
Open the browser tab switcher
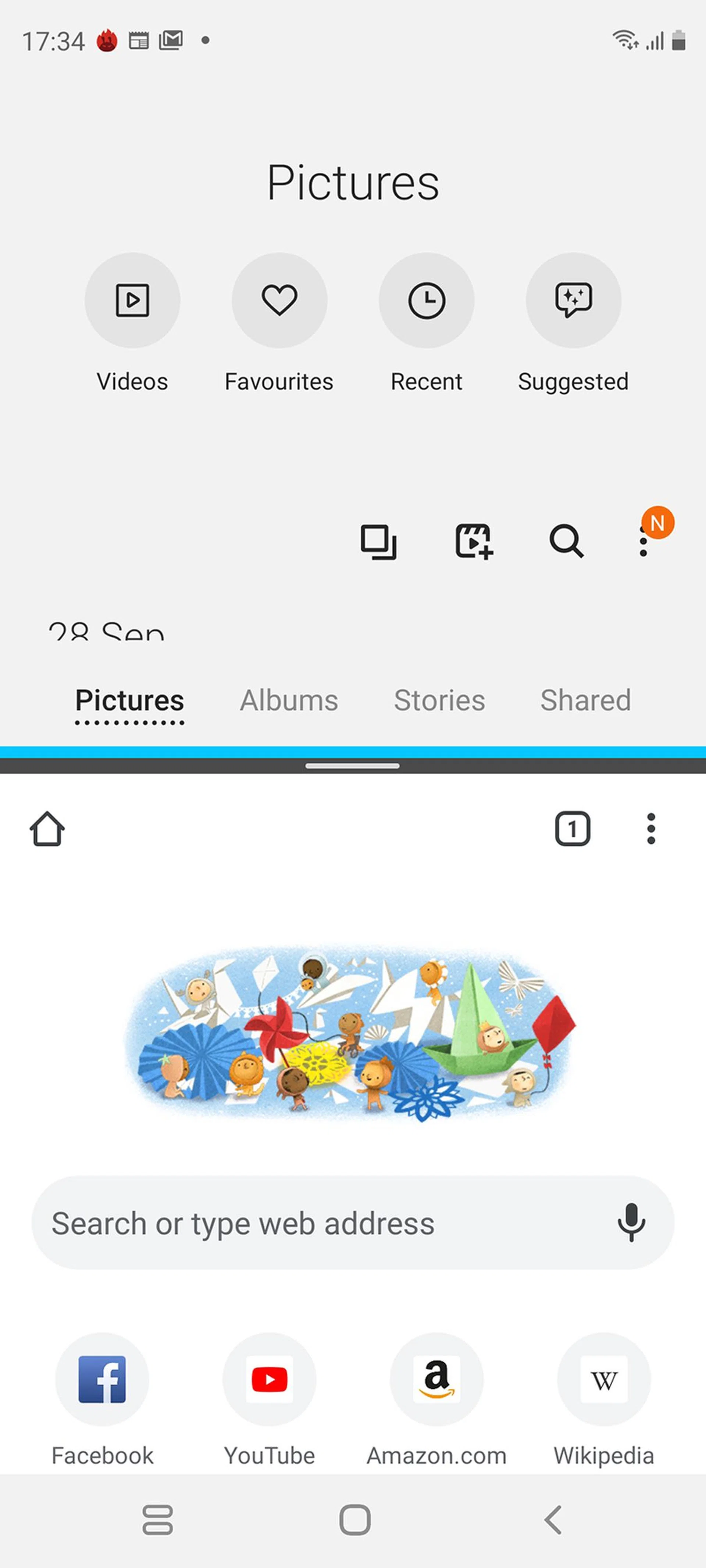pyautogui.click(x=572, y=828)
